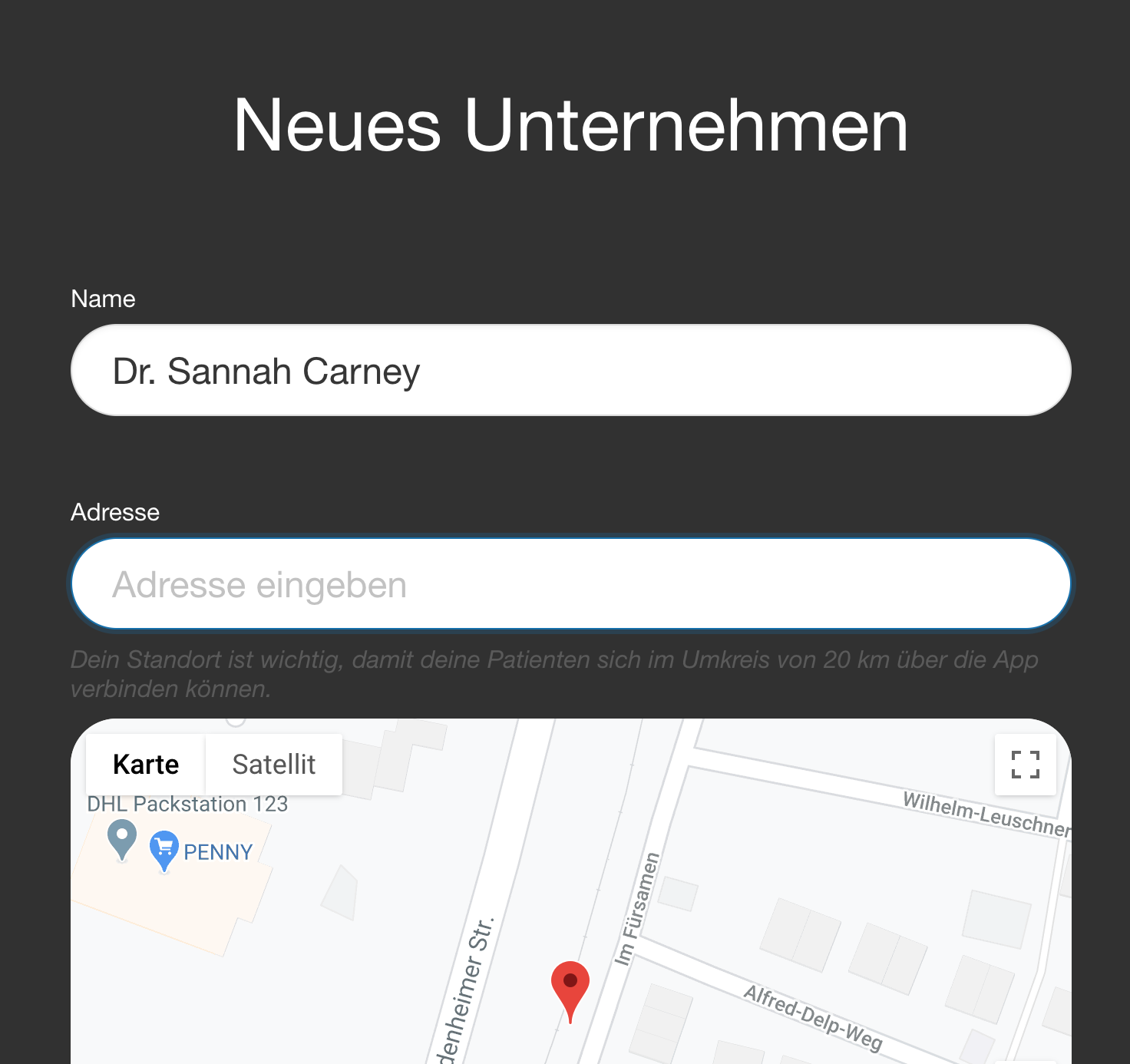This screenshot has width=1130, height=1064.
Task: Open the DHL Packstation 123 marker
Action: (122, 838)
